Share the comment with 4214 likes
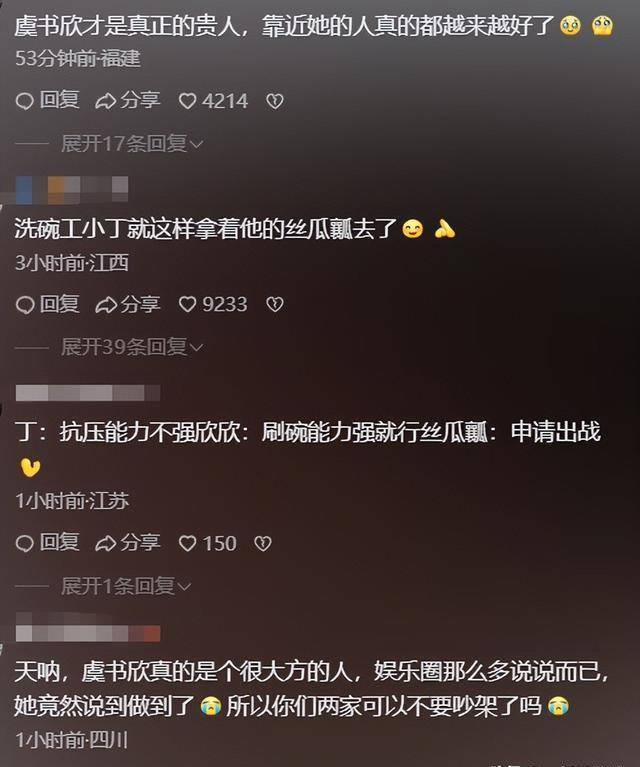The height and width of the screenshot is (767, 640). click(127, 101)
